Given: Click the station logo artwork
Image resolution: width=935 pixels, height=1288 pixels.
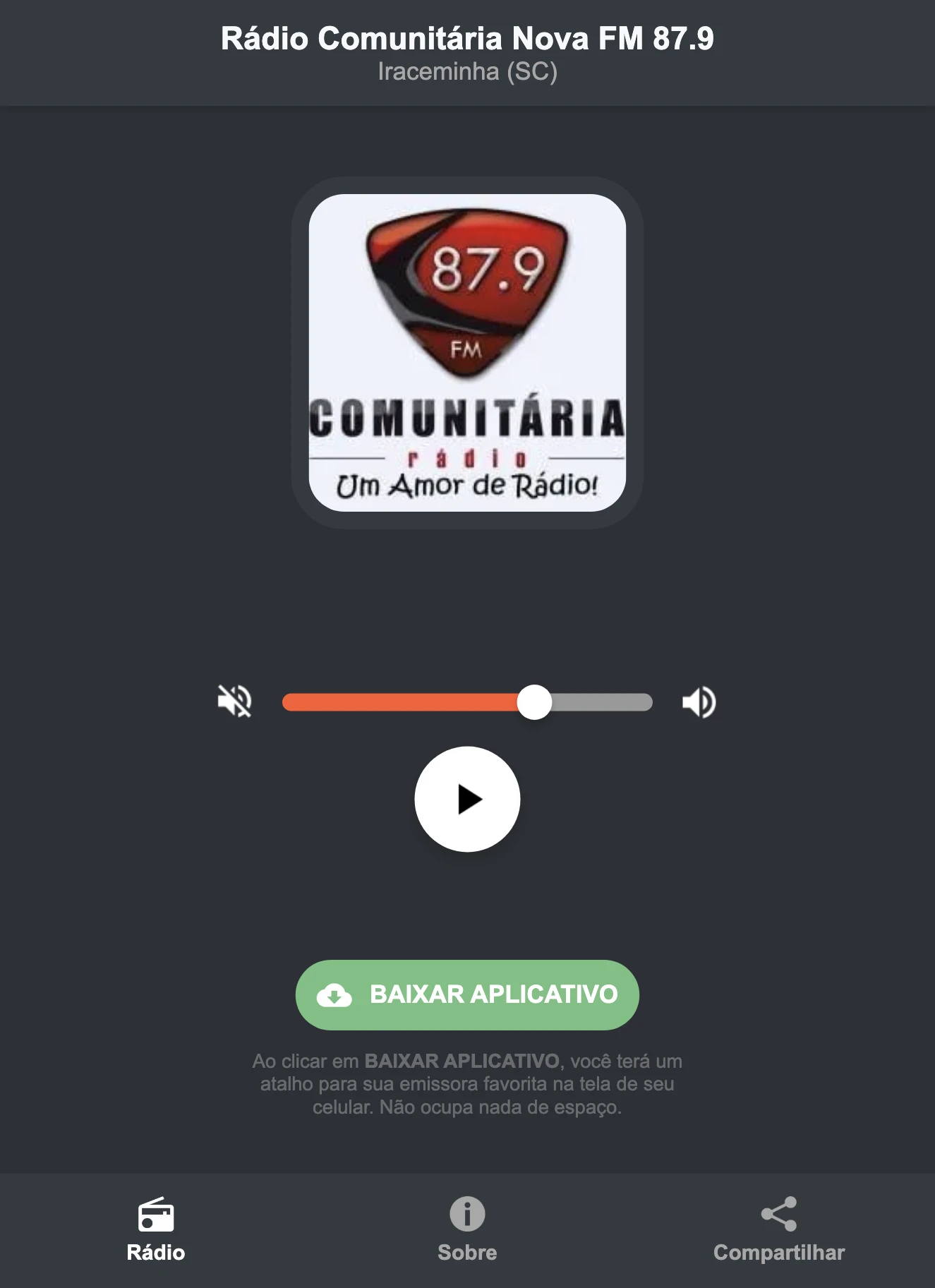Looking at the screenshot, I should click(x=467, y=354).
